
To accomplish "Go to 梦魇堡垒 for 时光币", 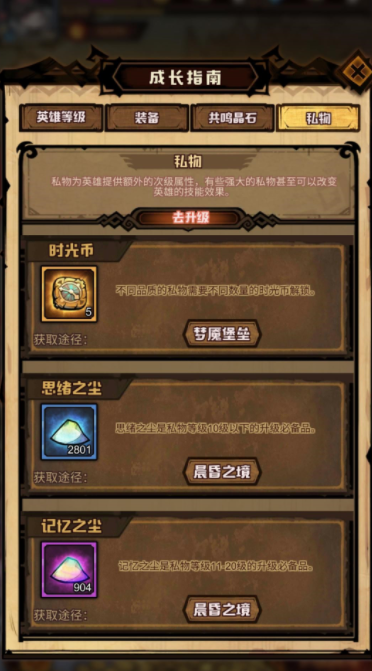I will click(222, 334).
